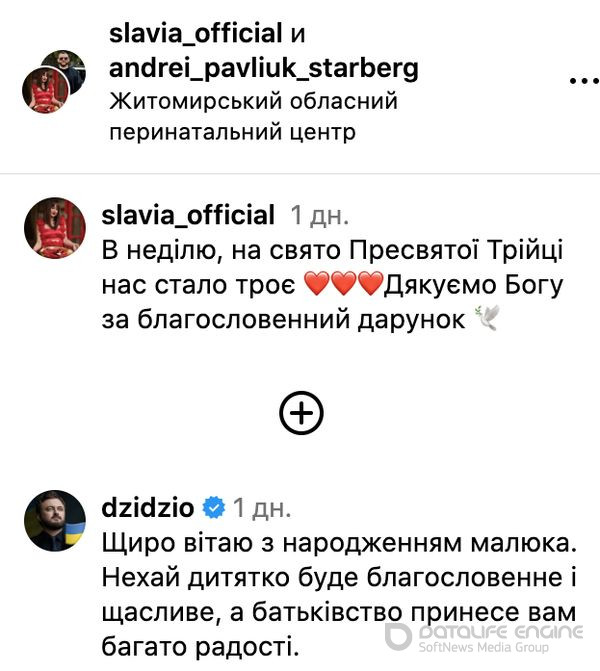Screen dimensions: 600x671
Task: Tap the overlapping avatars in the post header
Action: click(x=54, y=82)
